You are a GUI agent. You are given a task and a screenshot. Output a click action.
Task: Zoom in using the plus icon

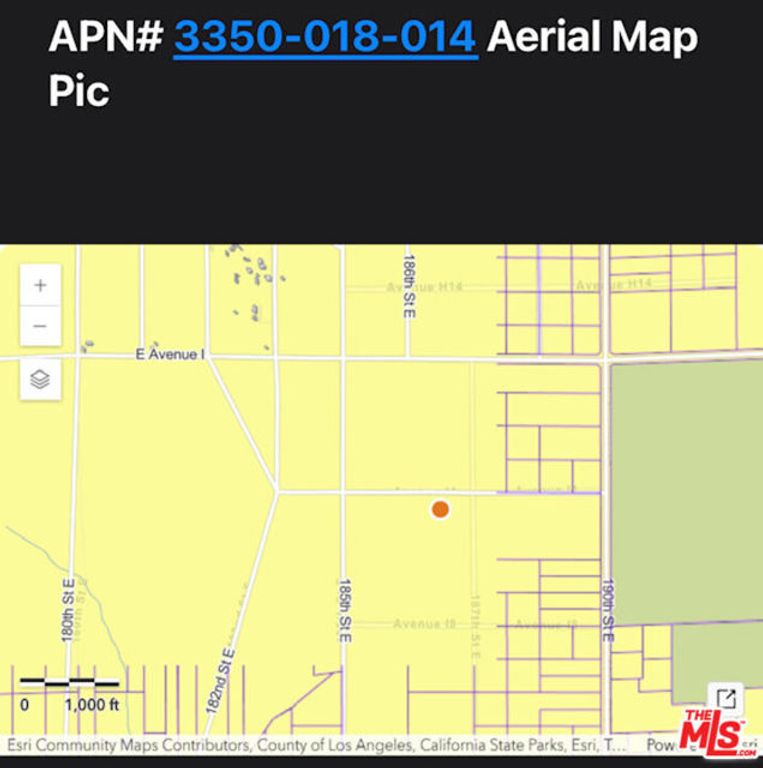(x=39, y=286)
